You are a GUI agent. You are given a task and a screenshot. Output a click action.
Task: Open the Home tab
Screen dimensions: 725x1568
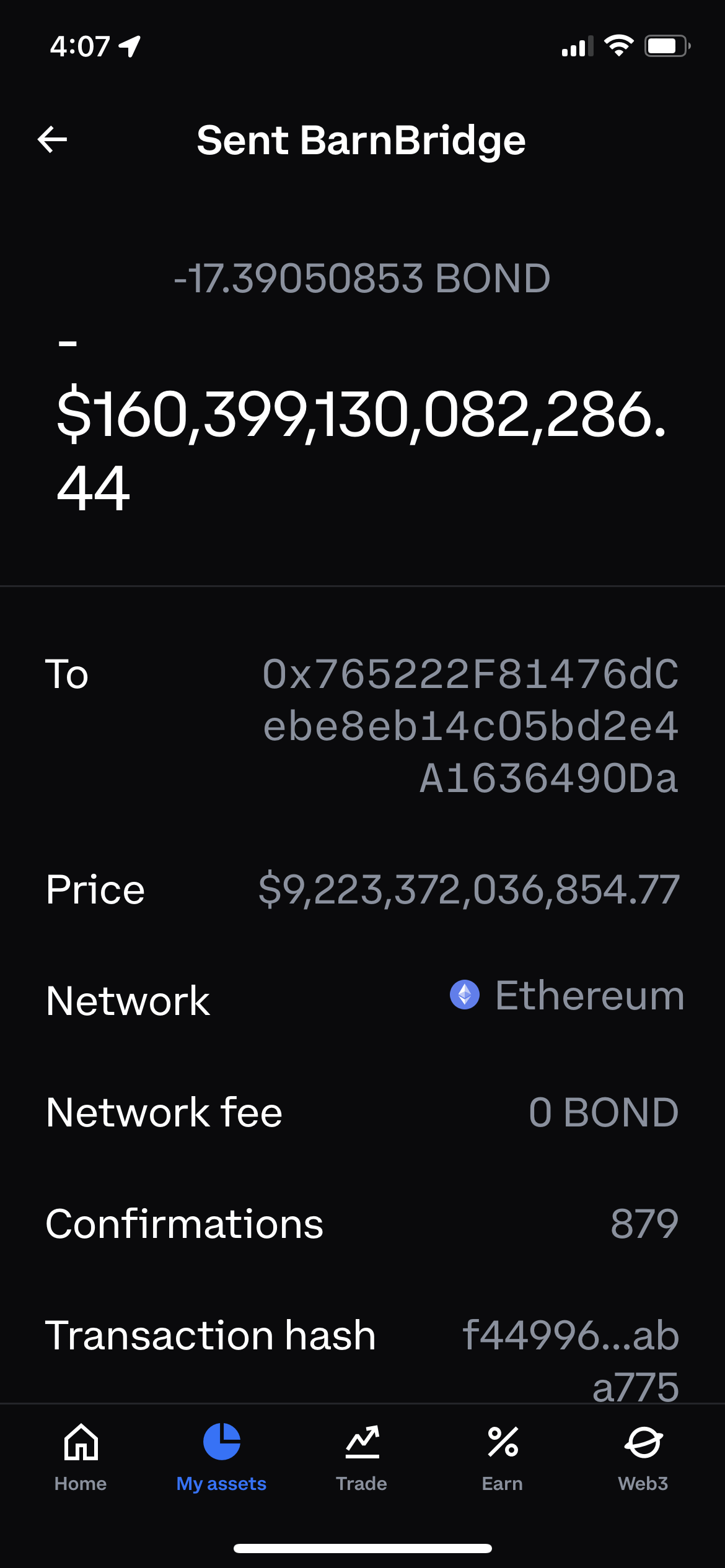click(81, 1457)
